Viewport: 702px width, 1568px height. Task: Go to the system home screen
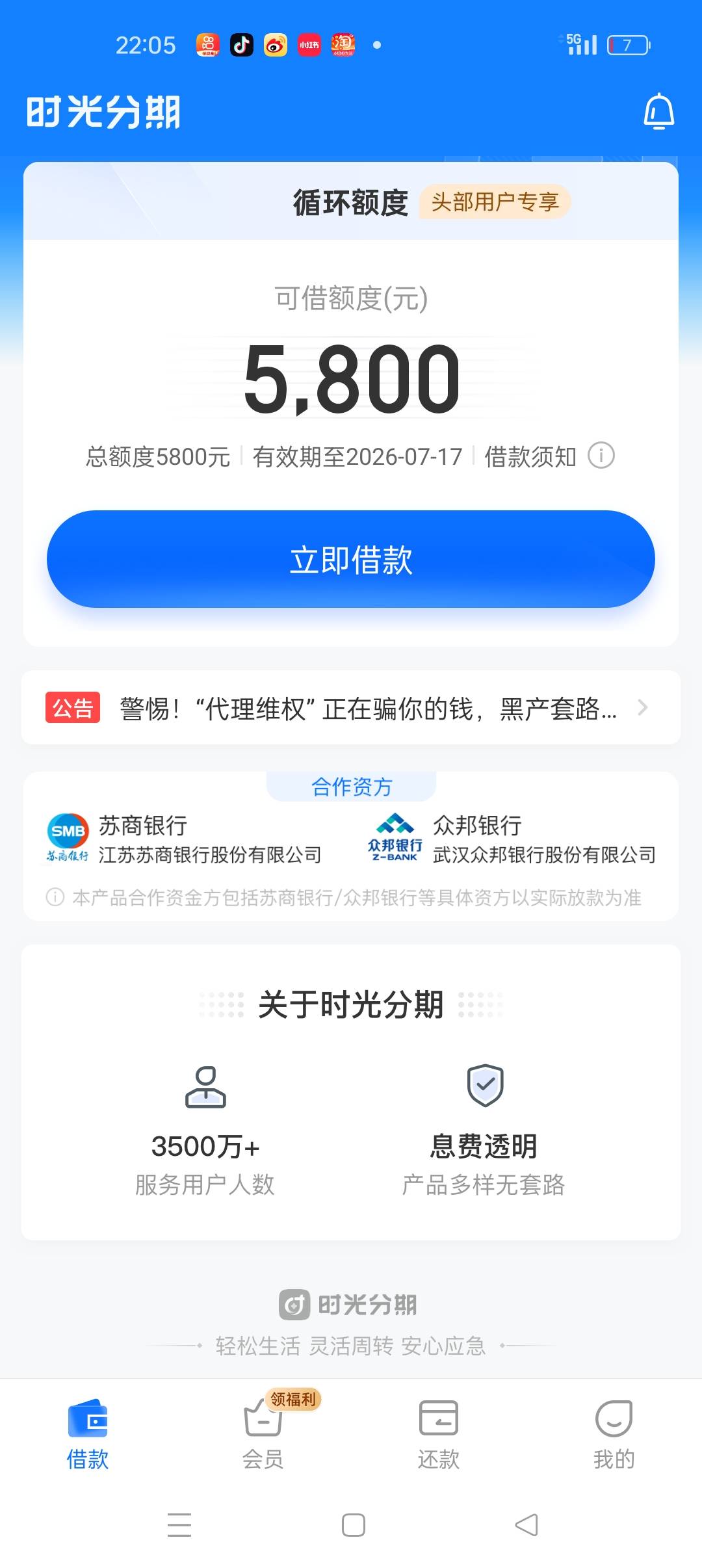354,1524
